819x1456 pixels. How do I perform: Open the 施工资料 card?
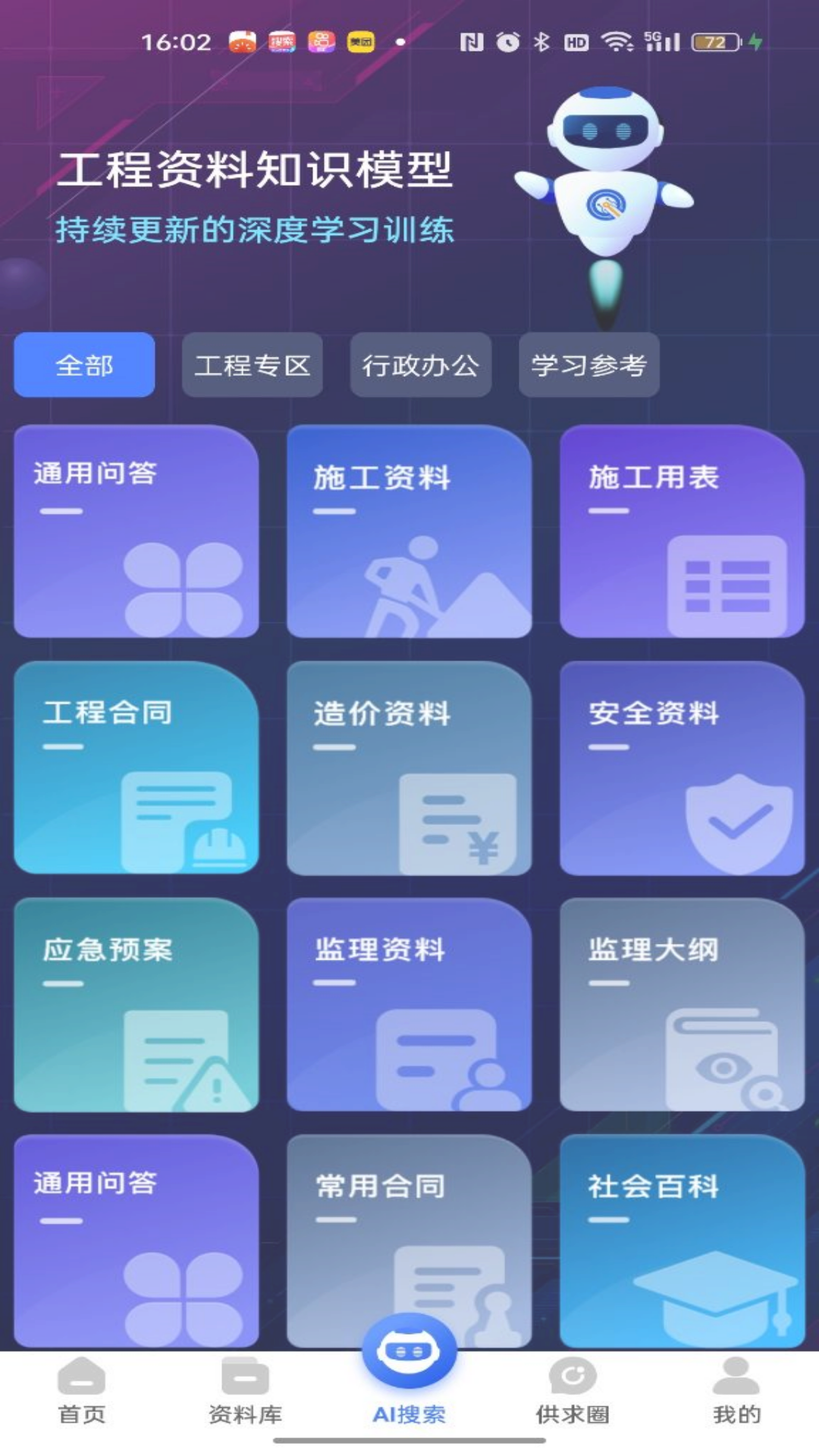(409, 531)
